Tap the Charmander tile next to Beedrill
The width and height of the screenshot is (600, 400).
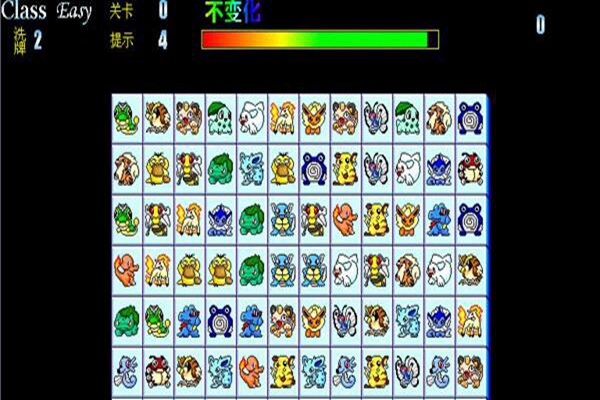coord(344,218)
